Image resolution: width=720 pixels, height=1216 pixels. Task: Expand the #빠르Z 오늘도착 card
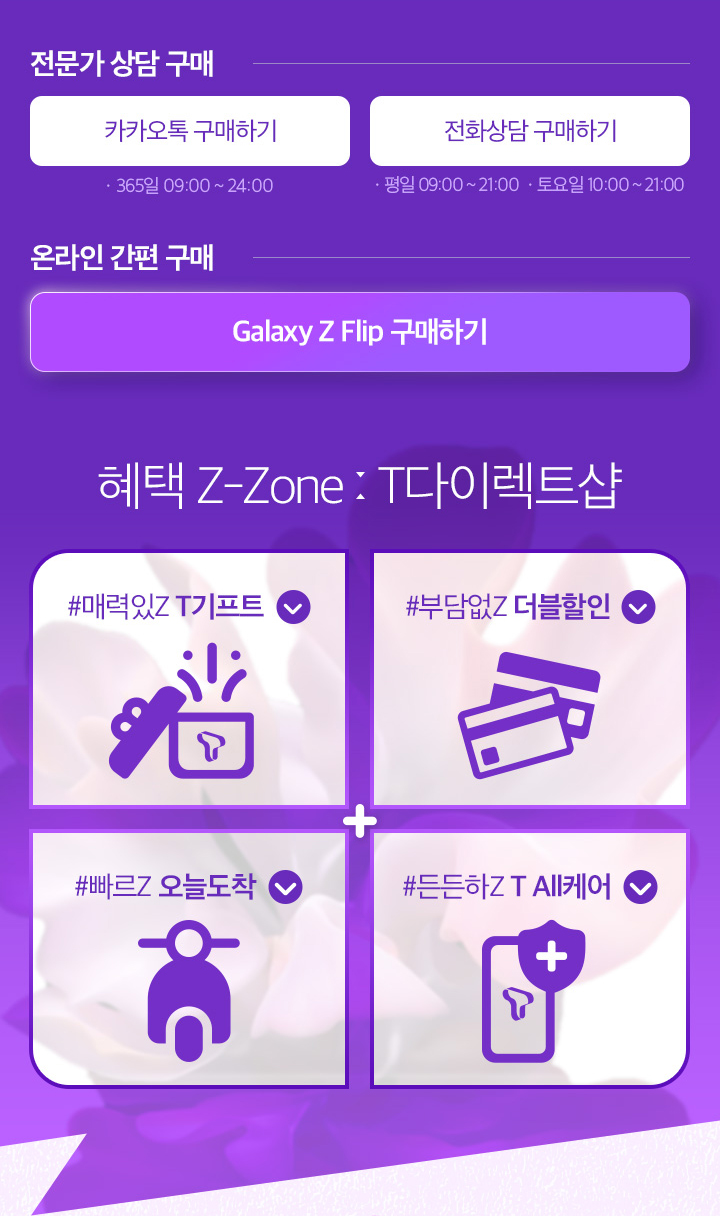click(x=286, y=887)
